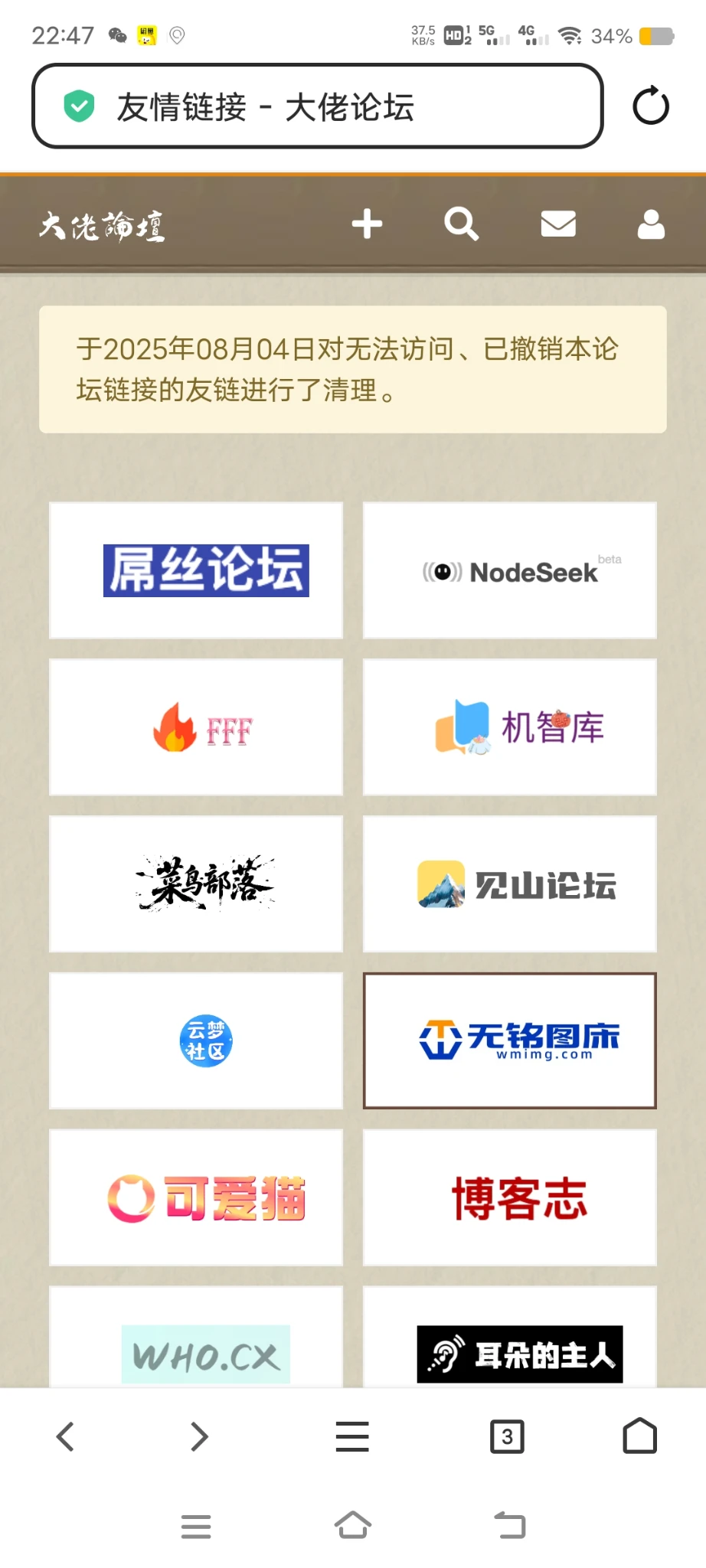Open the user profile icon

[651, 224]
